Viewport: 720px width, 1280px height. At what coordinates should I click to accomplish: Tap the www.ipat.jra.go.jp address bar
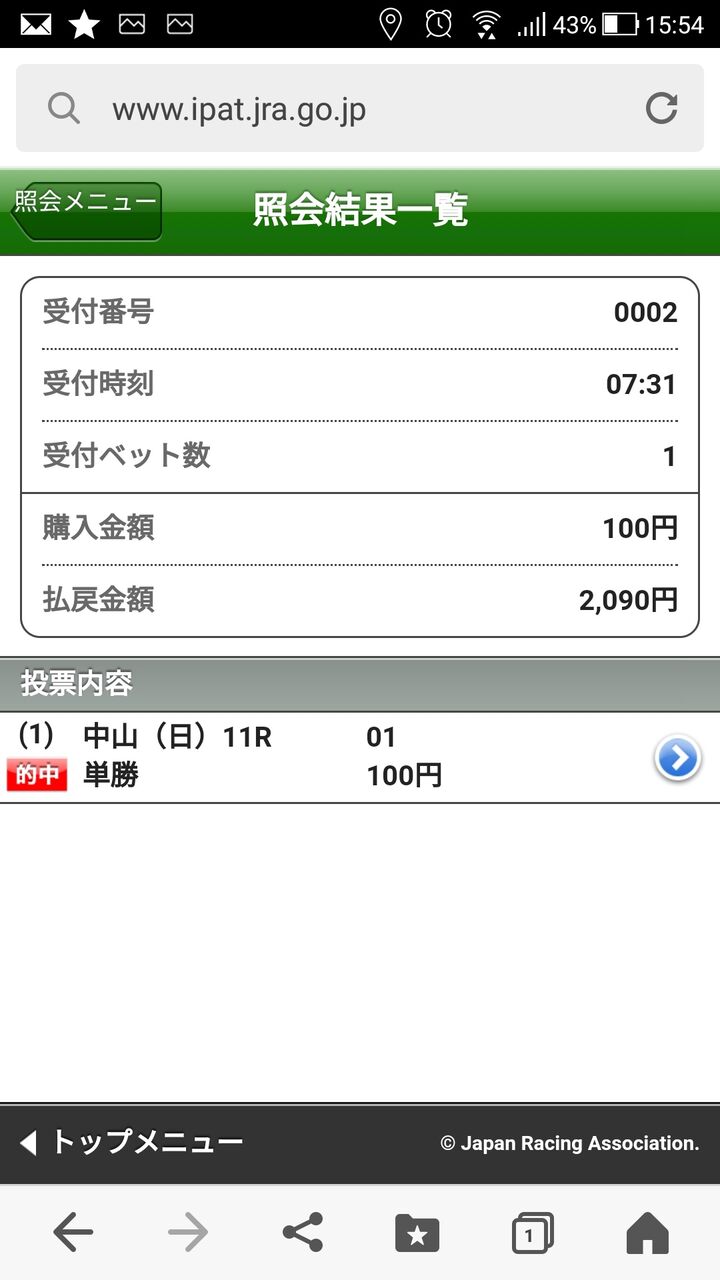pyautogui.click(x=360, y=108)
